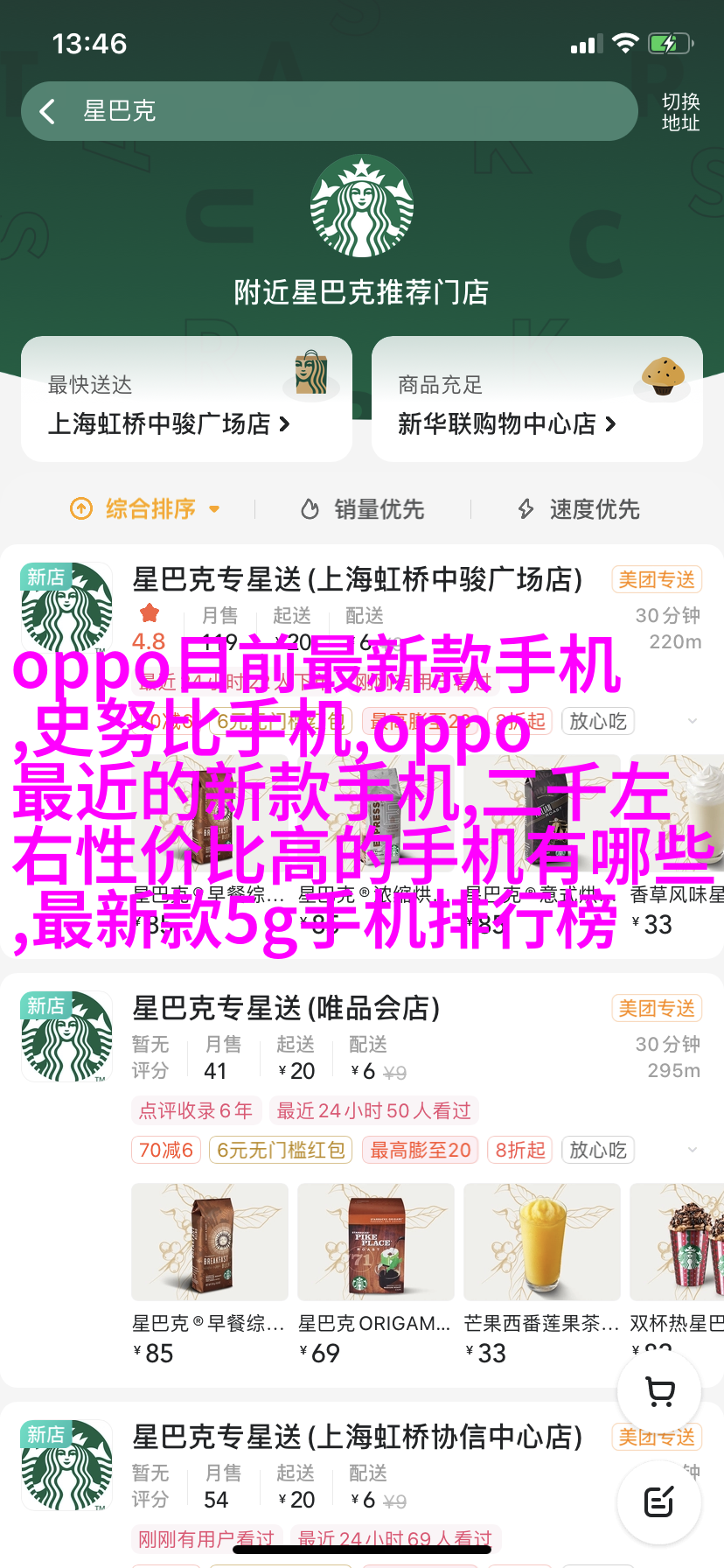Expand the 唯品会店 promotions list

693,1150
